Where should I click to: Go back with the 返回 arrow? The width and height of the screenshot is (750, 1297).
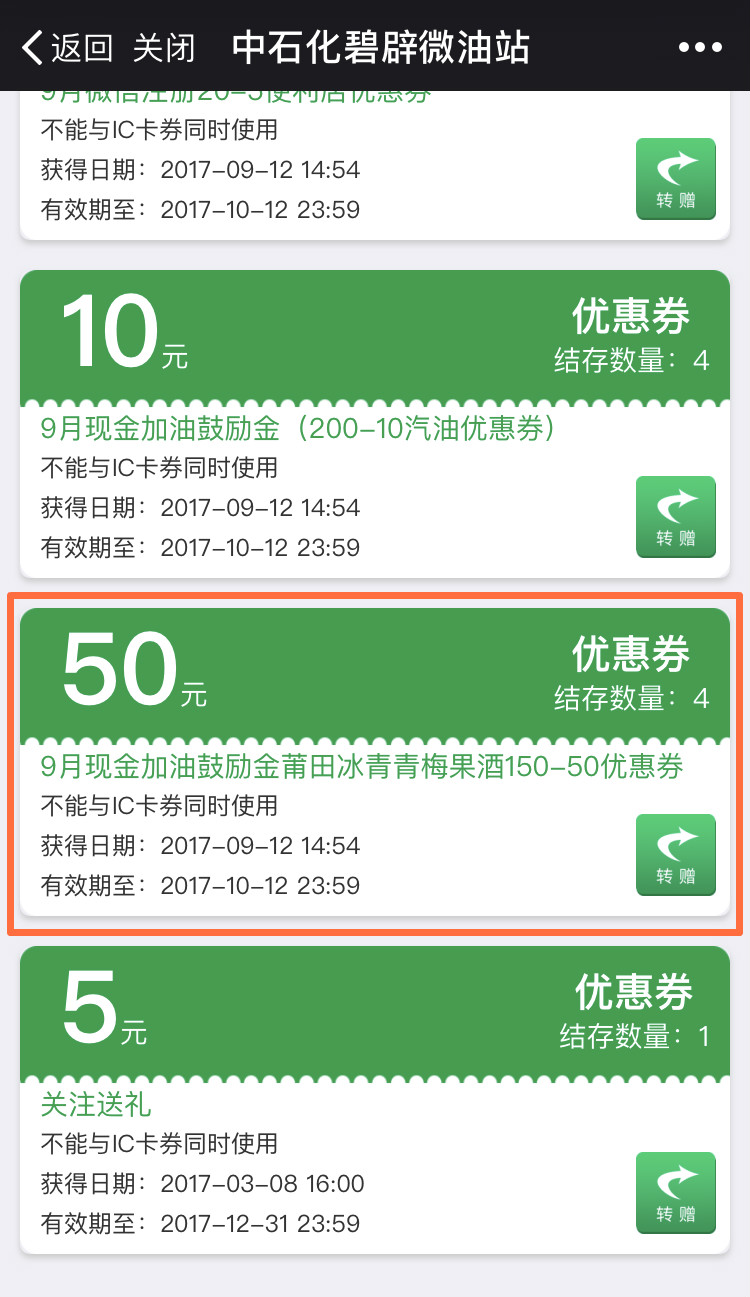(x=67, y=47)
